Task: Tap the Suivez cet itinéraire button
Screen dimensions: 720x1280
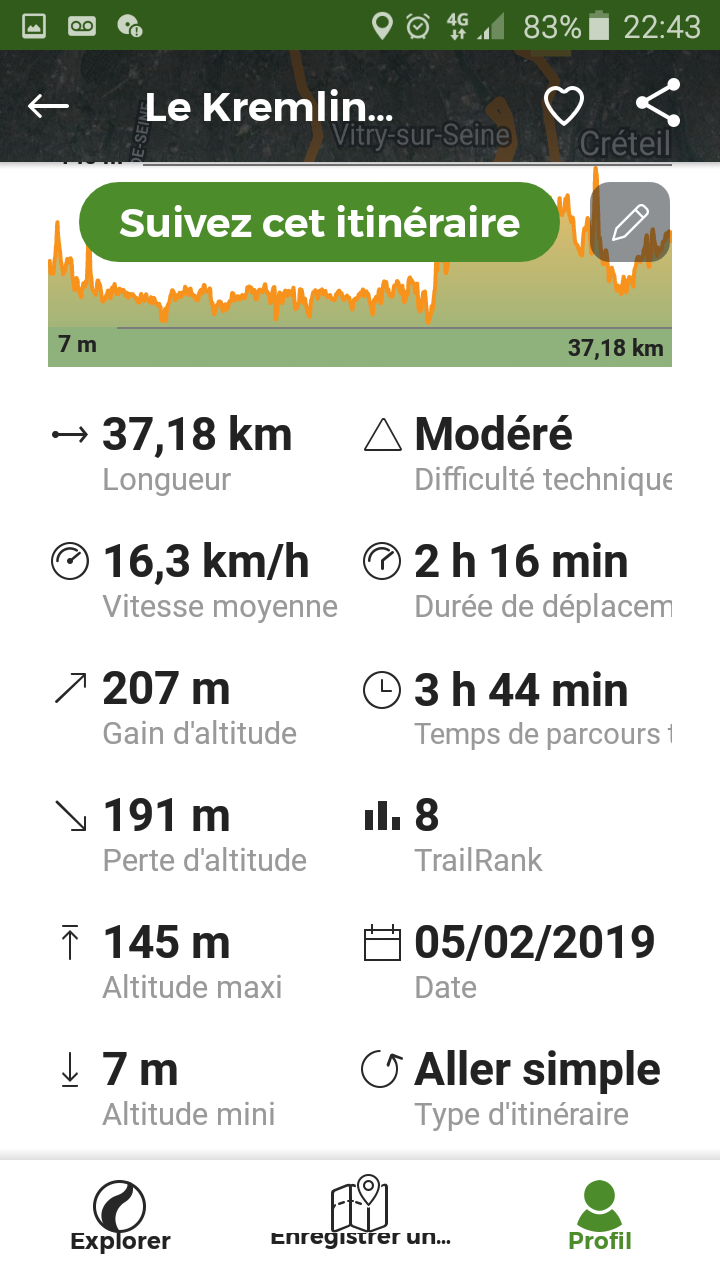Action: click(x=319, y=222)
